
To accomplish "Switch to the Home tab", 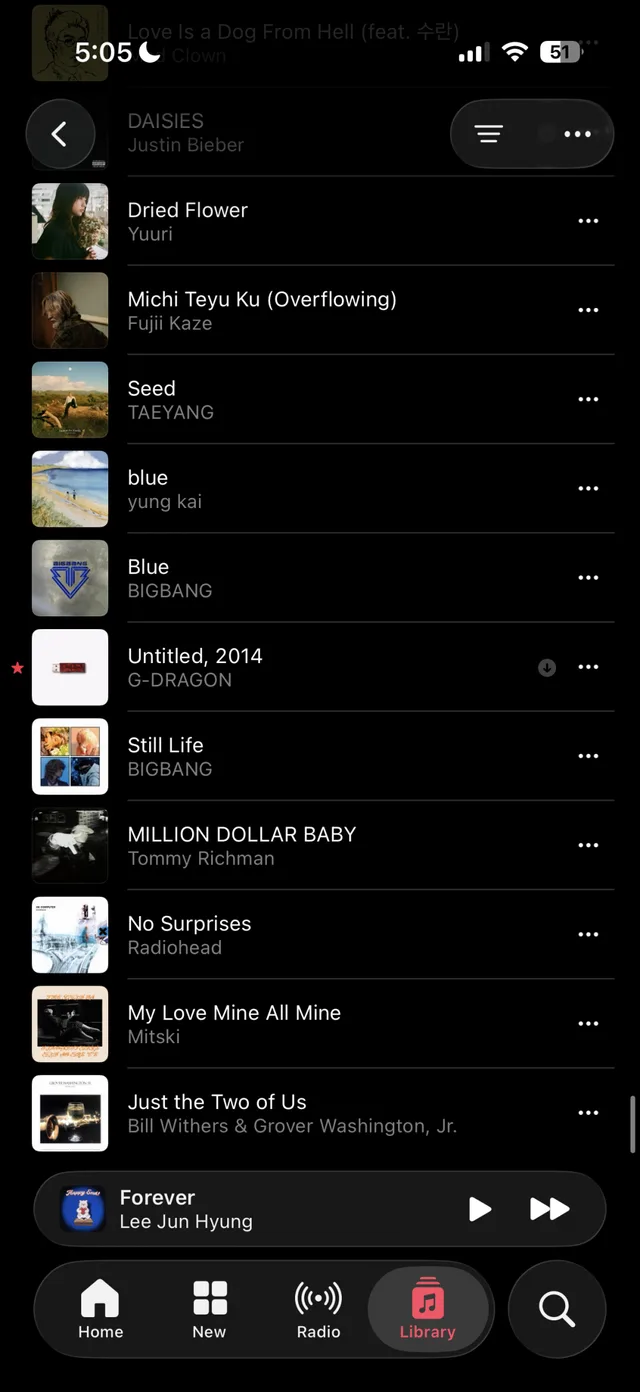I will tap(100, 1310).
